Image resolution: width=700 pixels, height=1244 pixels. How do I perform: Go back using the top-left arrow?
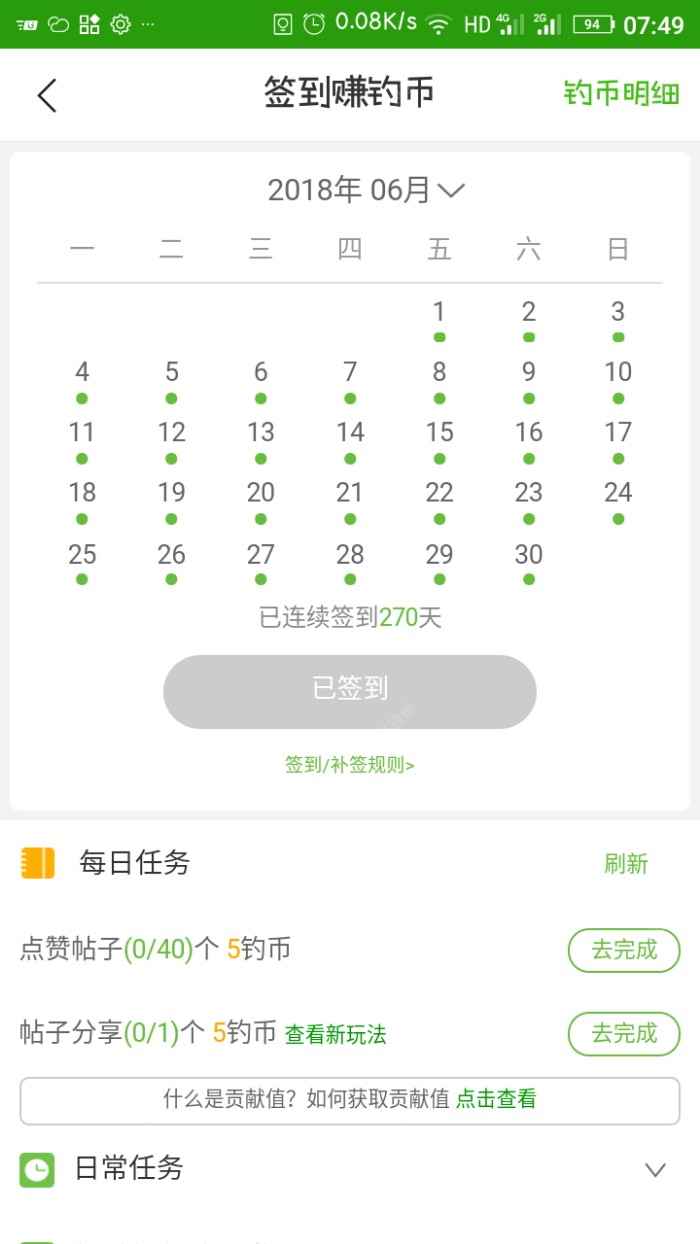[47, 95]
